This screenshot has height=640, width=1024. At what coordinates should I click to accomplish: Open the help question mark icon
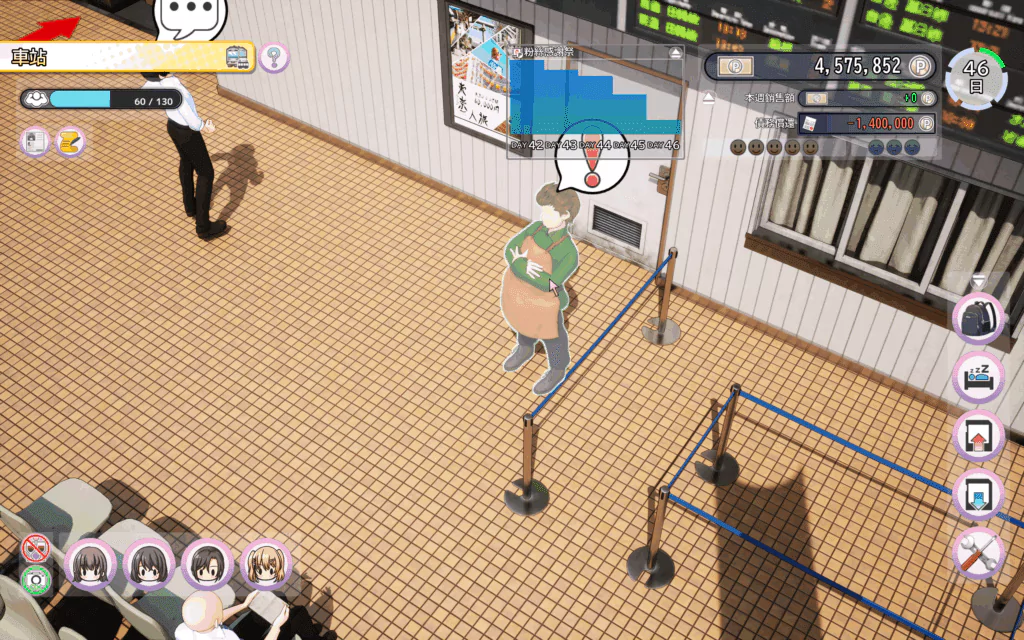(x=274, y=57)
